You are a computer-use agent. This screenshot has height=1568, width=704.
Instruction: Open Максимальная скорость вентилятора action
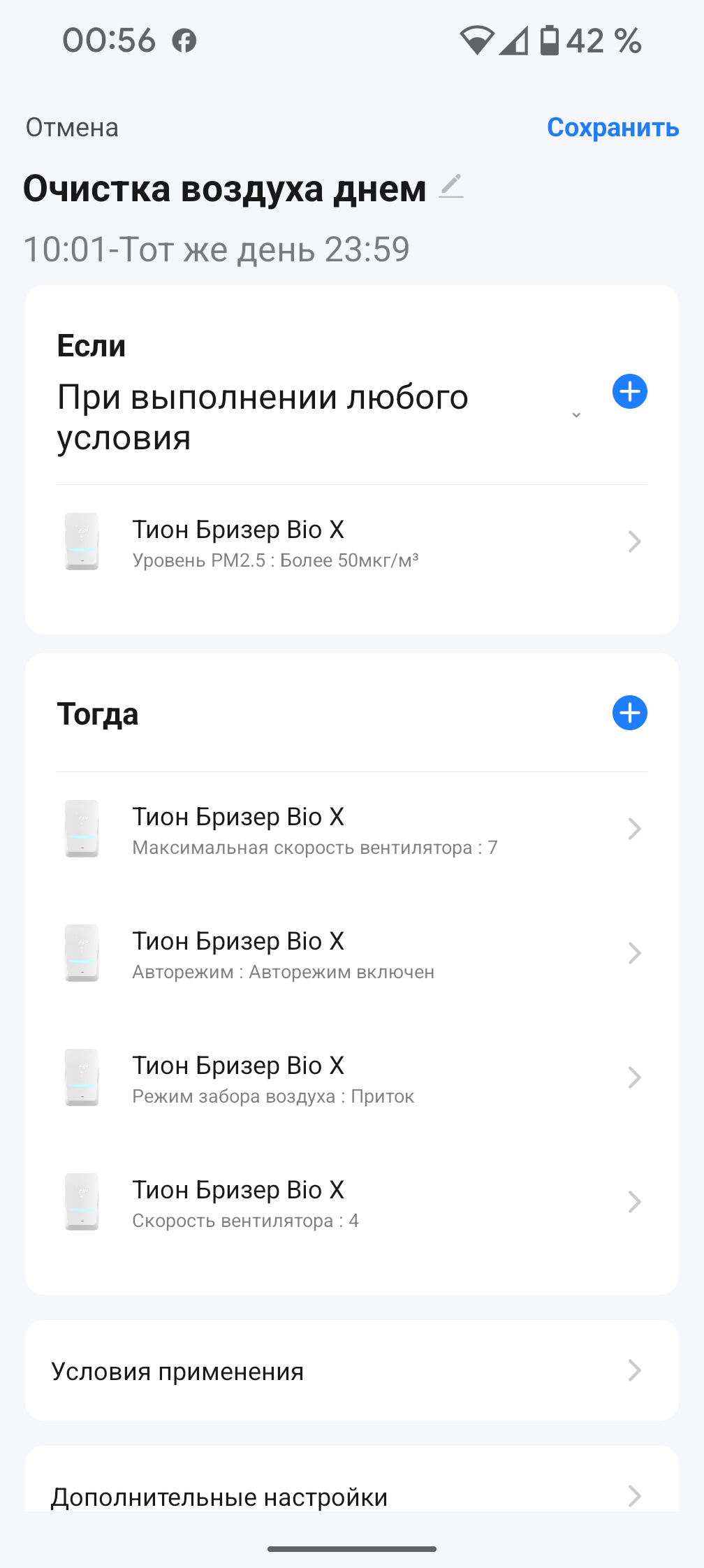[x=352, y=830]
